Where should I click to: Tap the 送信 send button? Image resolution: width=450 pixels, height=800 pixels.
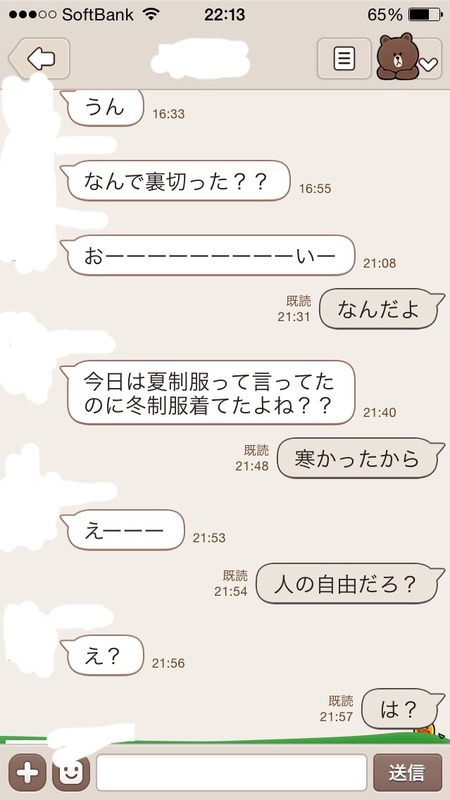408,772
